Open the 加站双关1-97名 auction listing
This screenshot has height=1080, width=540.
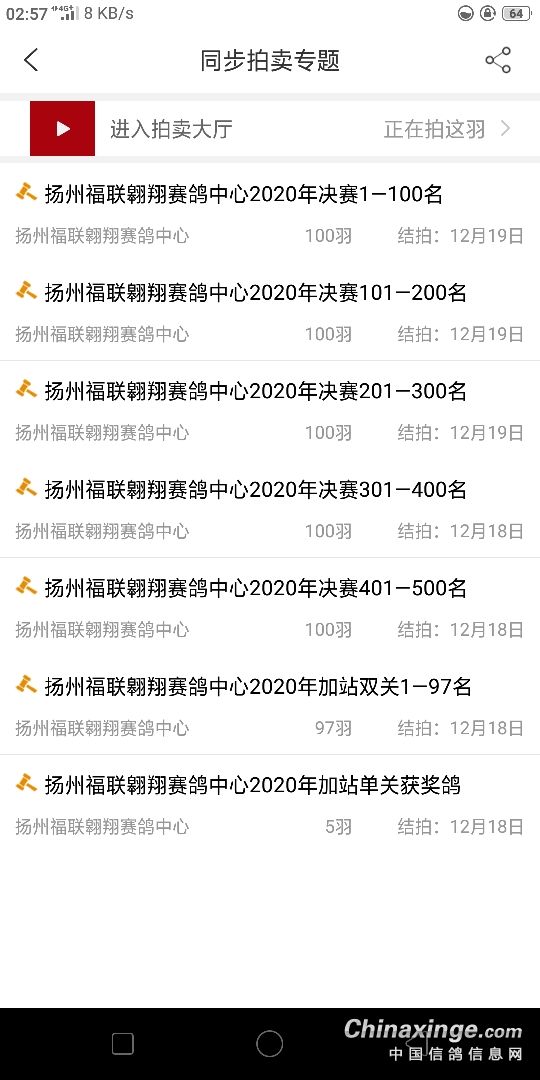click(270, 706)
